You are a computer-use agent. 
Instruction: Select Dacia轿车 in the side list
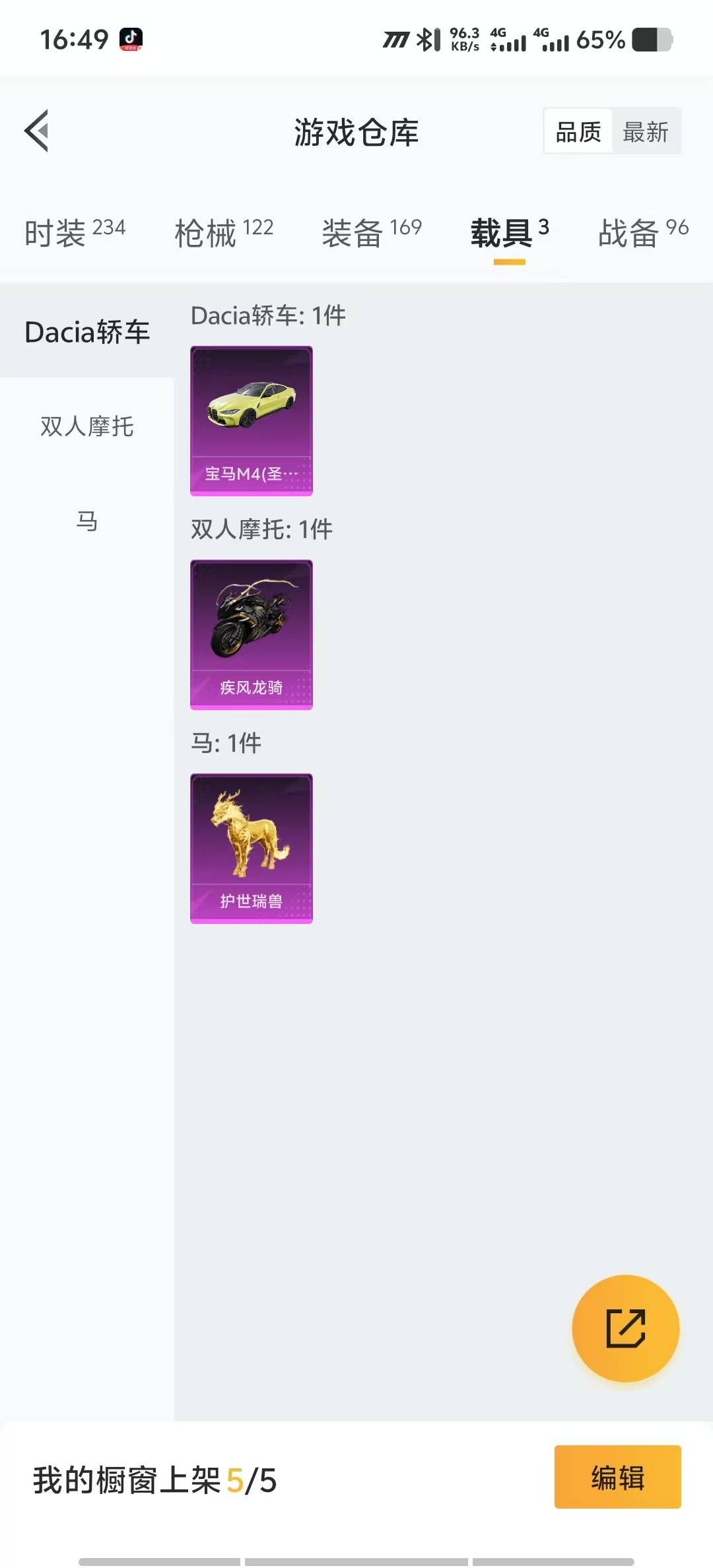(87, 331)
